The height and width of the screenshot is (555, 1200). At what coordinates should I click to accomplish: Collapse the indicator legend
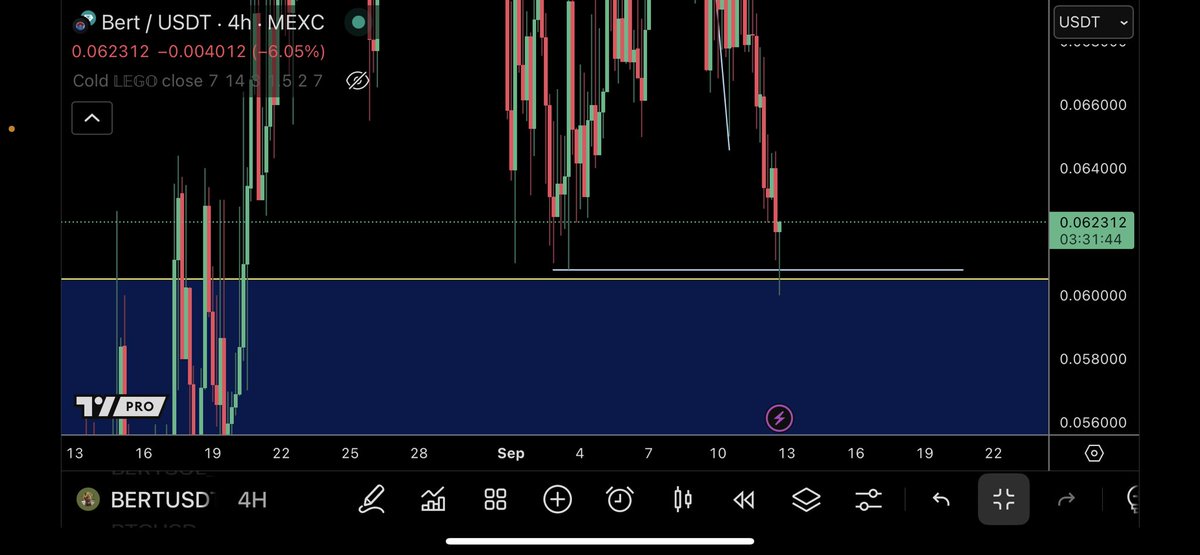91,118
